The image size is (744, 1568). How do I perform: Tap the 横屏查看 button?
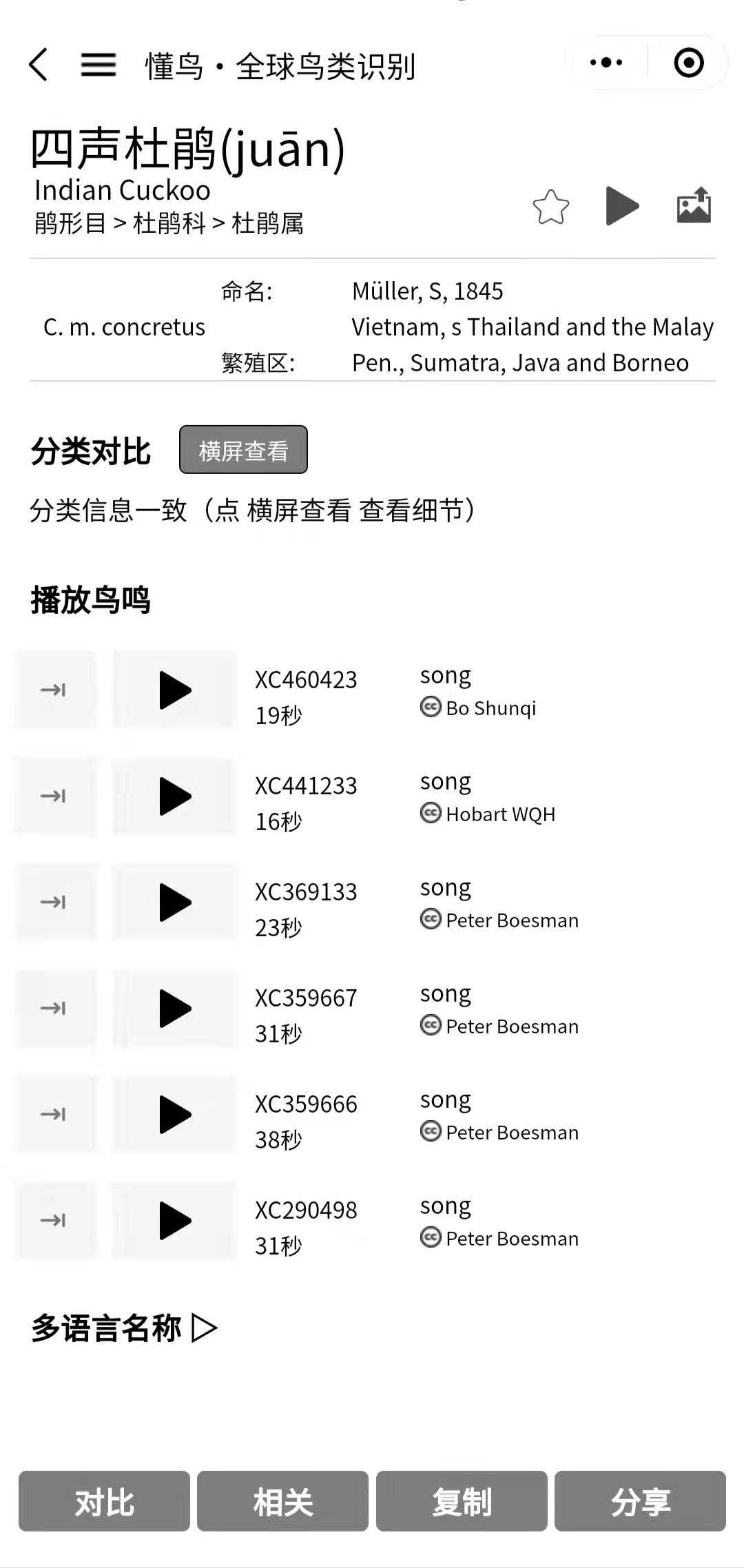243,450
